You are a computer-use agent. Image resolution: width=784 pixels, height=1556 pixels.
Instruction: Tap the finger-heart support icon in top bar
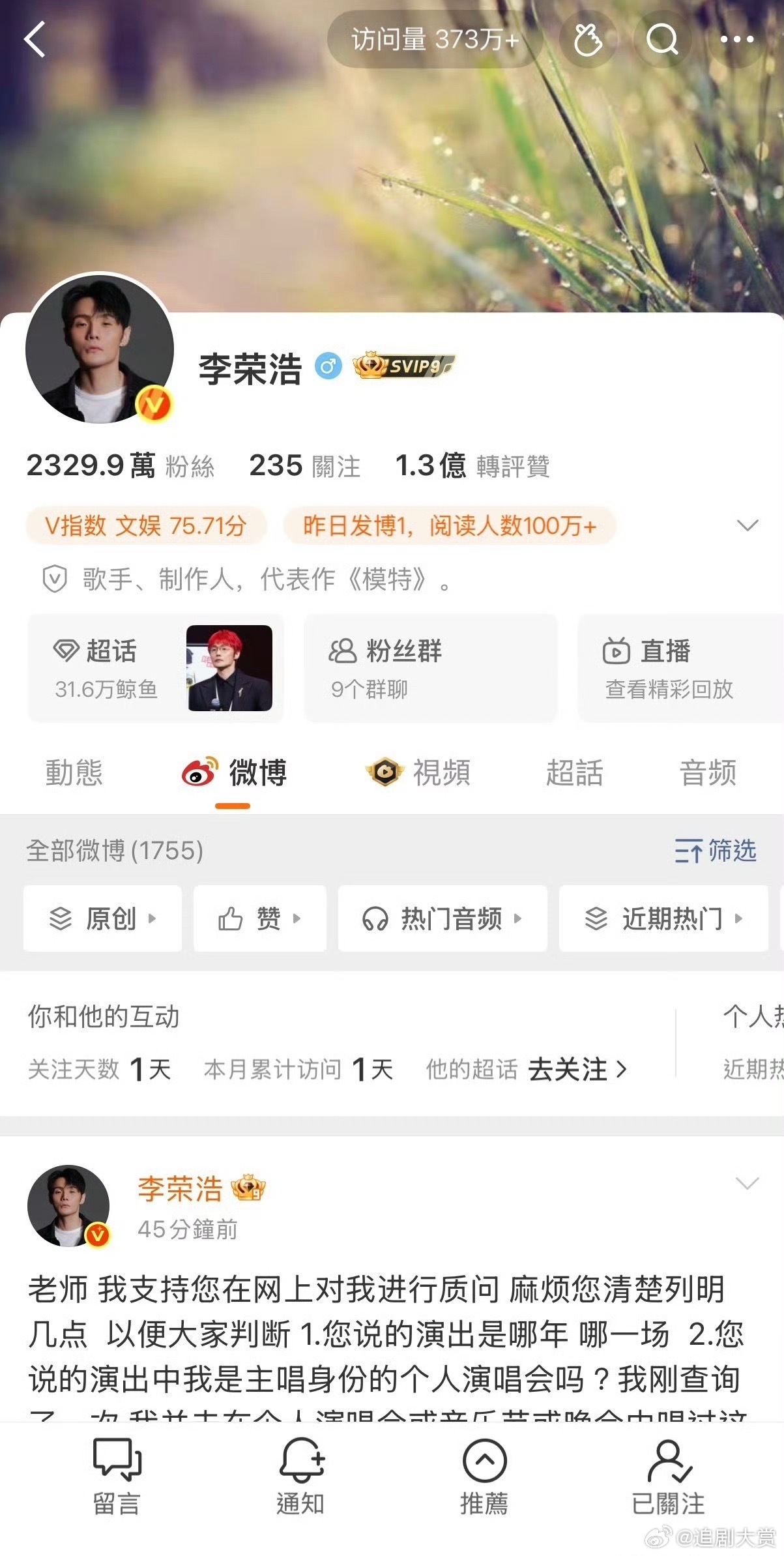(588, 39)
